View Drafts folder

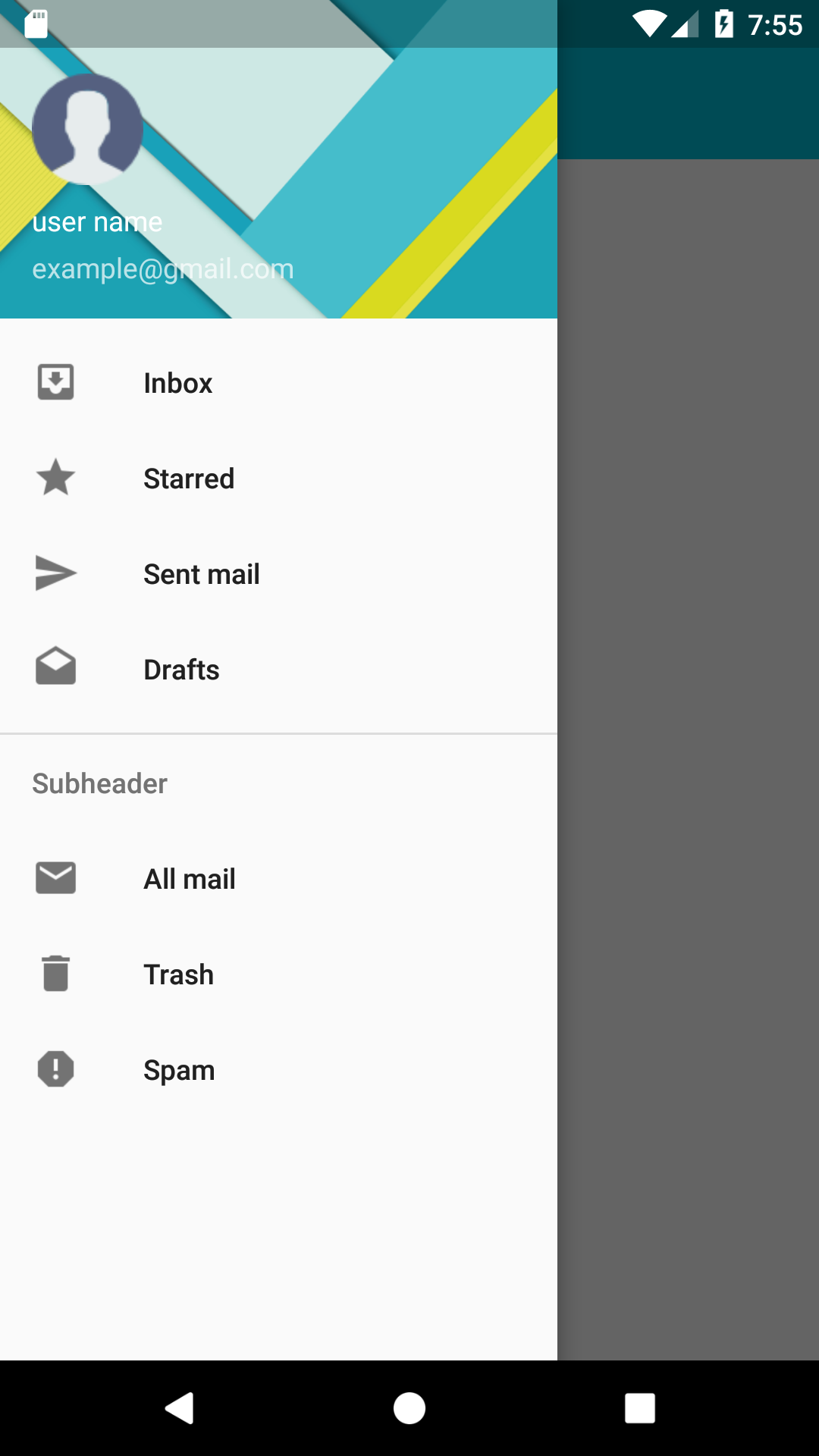pyautogui.click(x=278, y=669)
